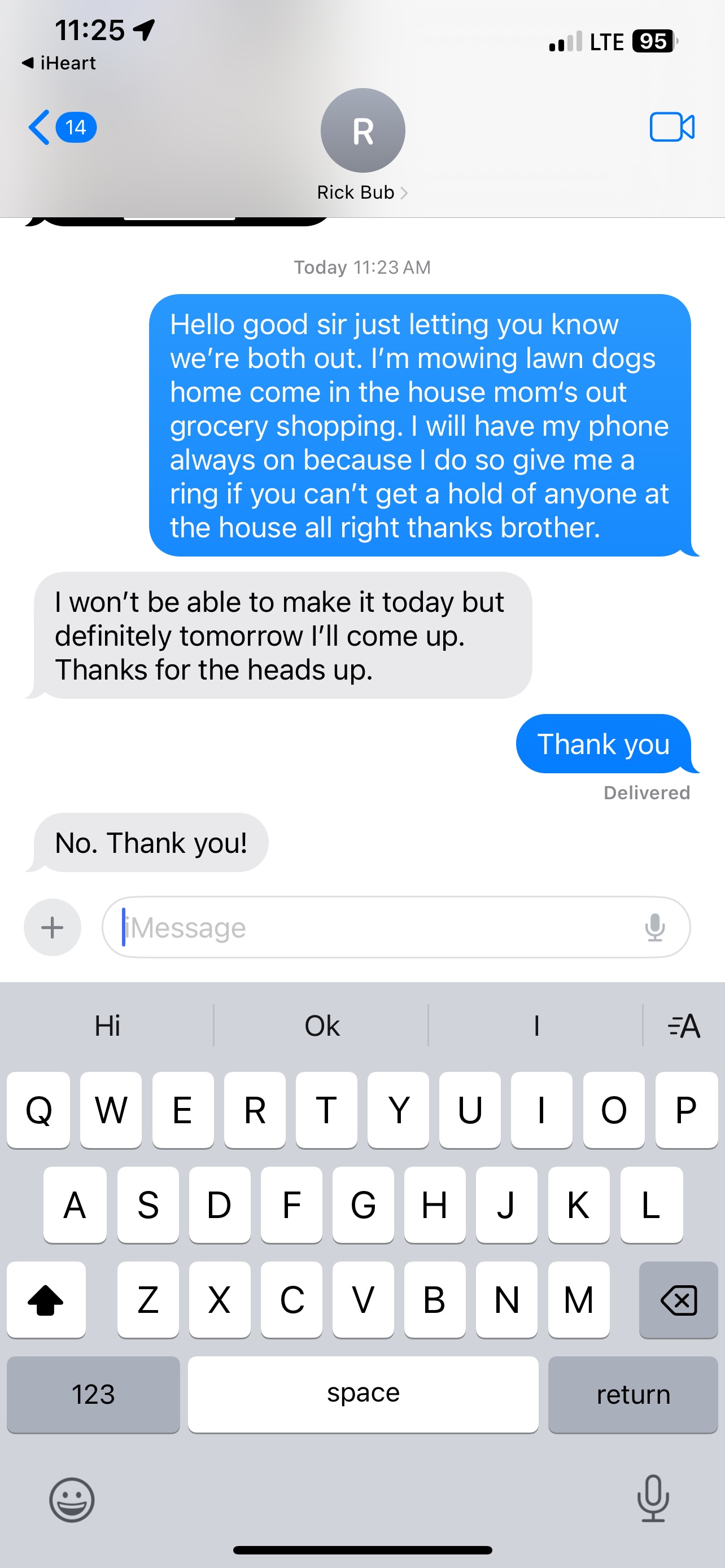The height and width of the screenshot is (1568, 725).
Task: Start keyboard dictation
Action: tap(653, 1498)
